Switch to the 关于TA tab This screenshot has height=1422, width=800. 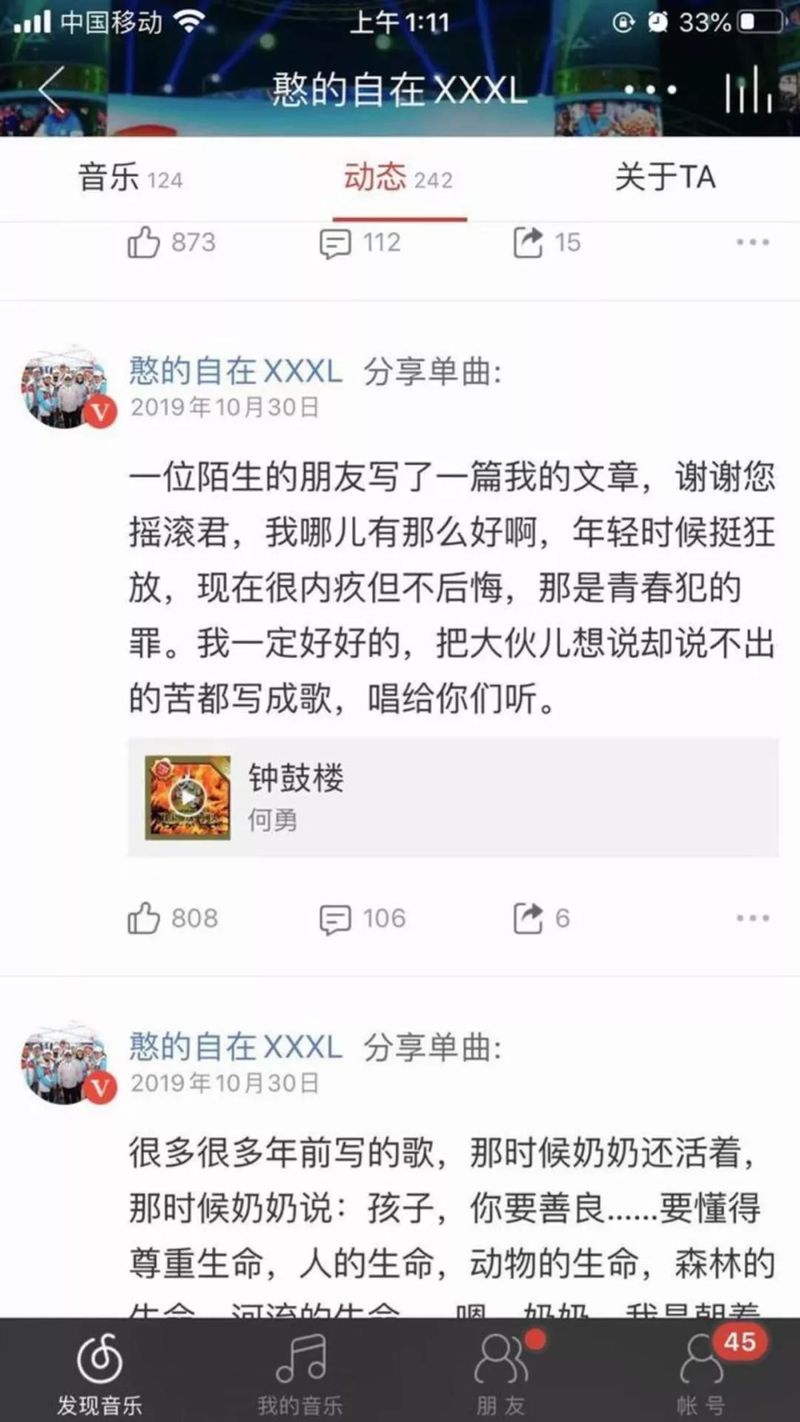click(x=664, y=178)
